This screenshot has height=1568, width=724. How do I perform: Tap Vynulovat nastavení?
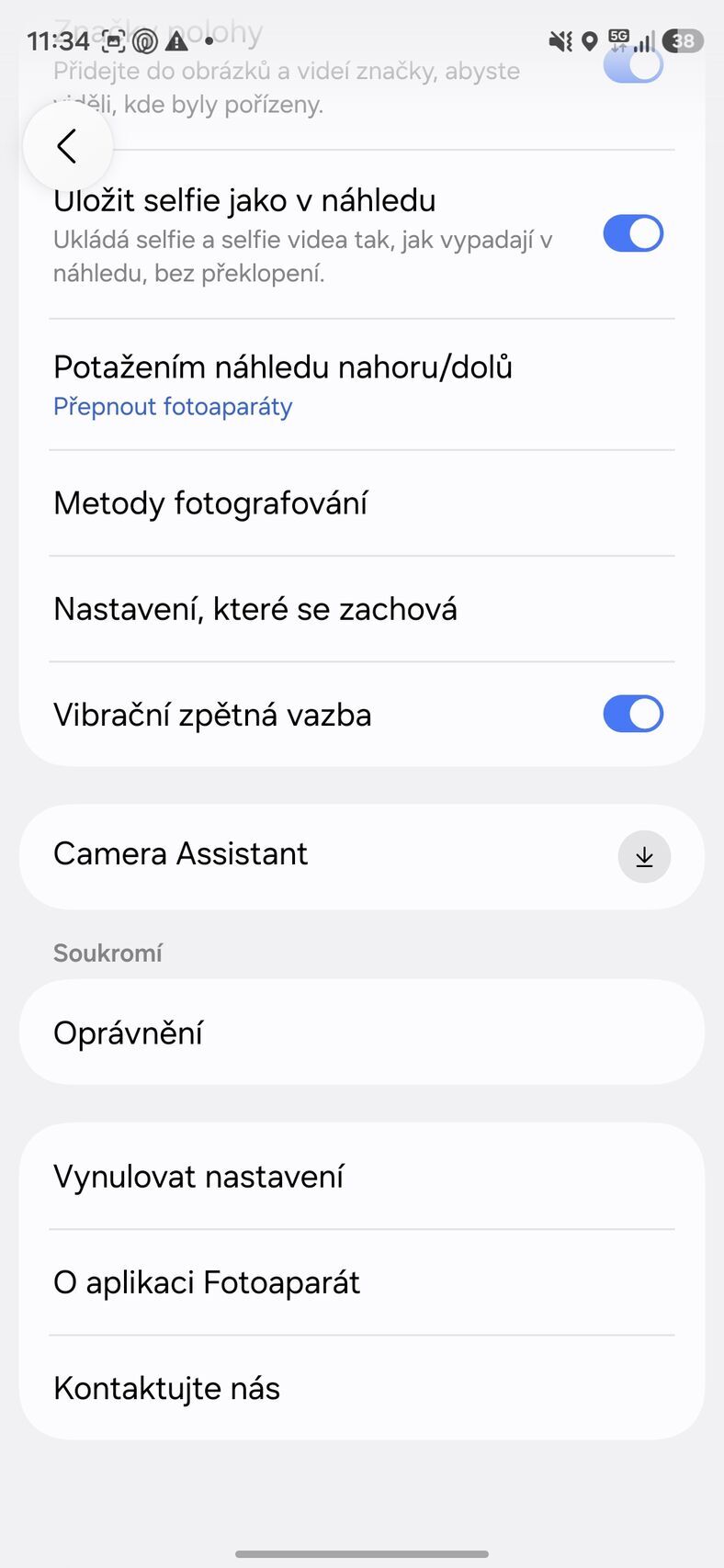pos(199,1177)
